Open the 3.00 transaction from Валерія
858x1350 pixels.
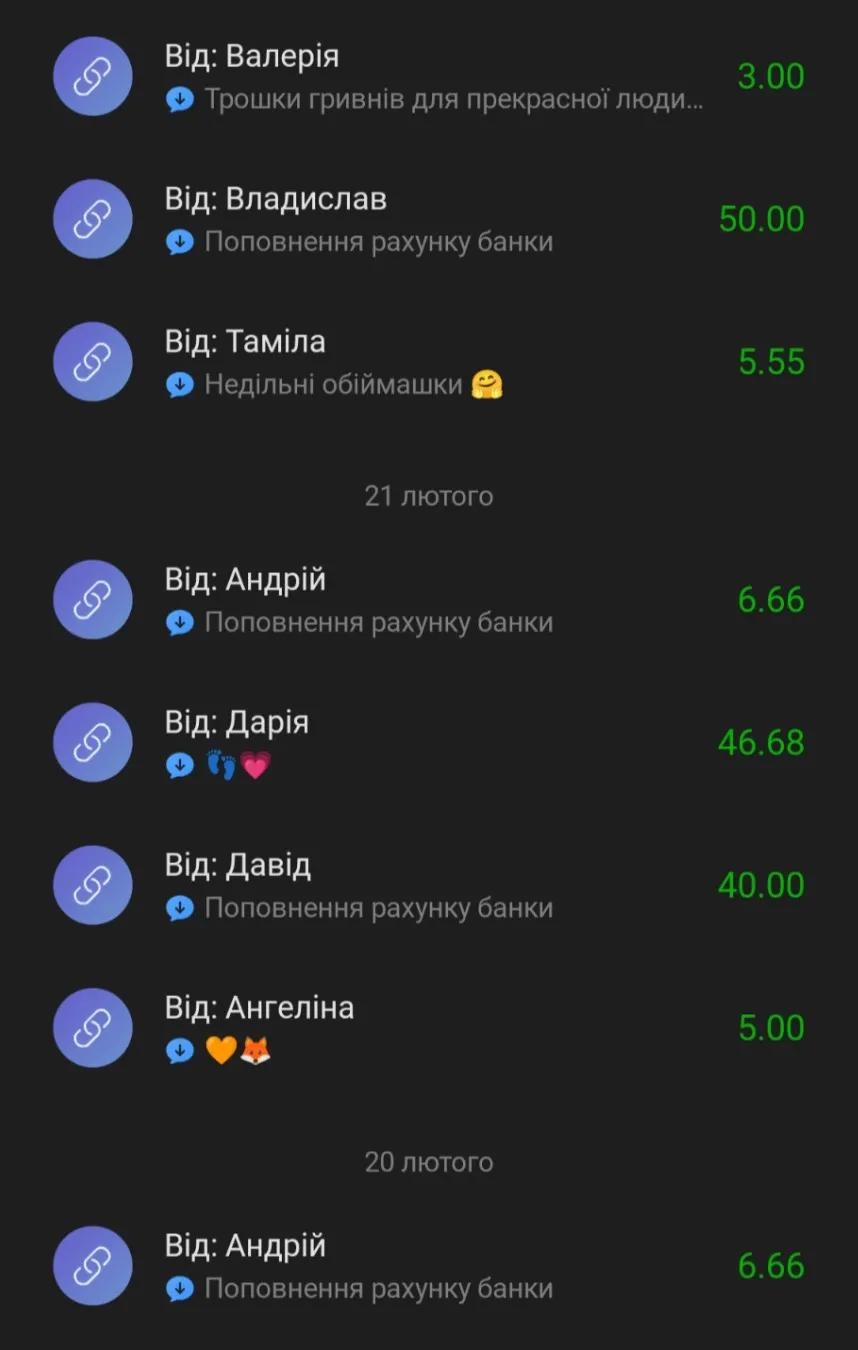click(x=430, y=76)
